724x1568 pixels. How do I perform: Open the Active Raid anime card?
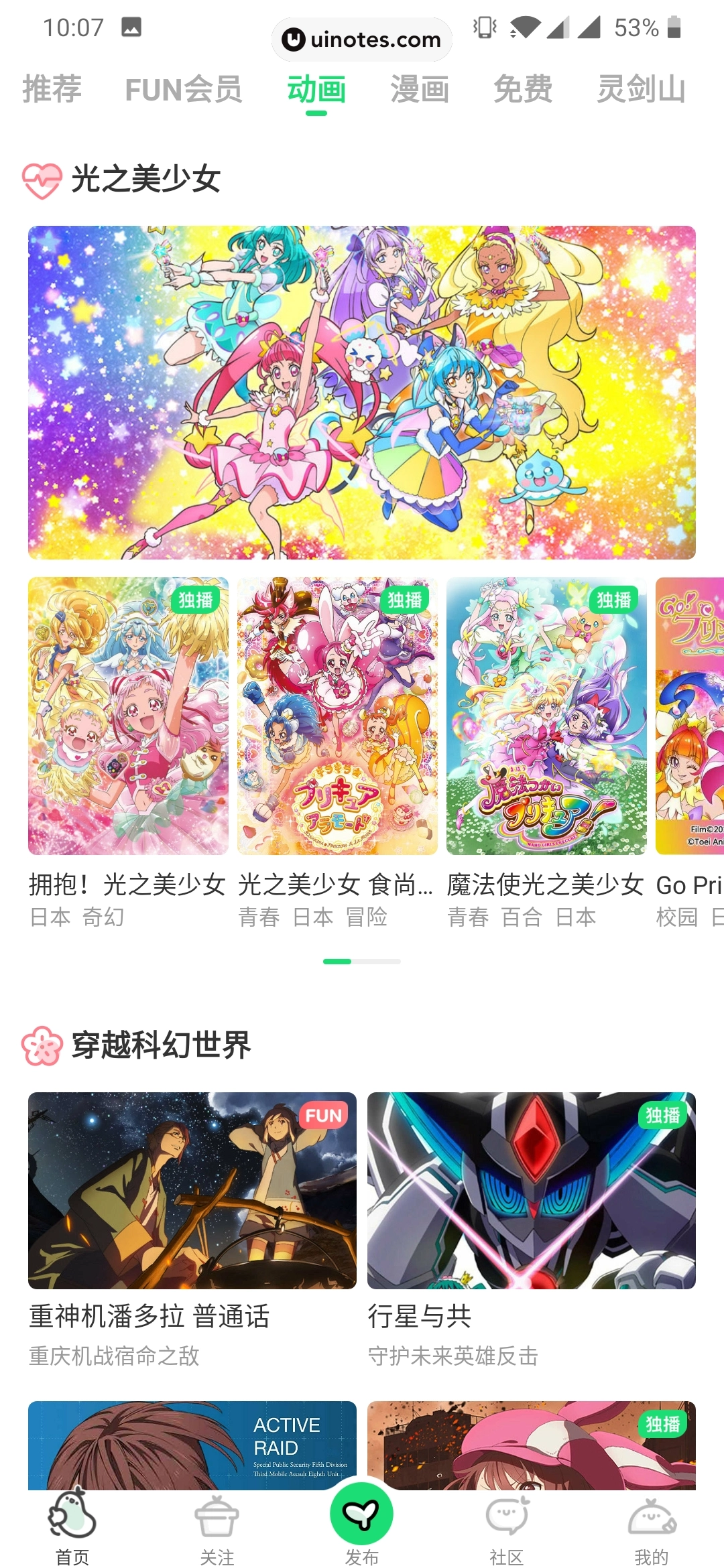pyautogui.click(x=192, y=1444)
